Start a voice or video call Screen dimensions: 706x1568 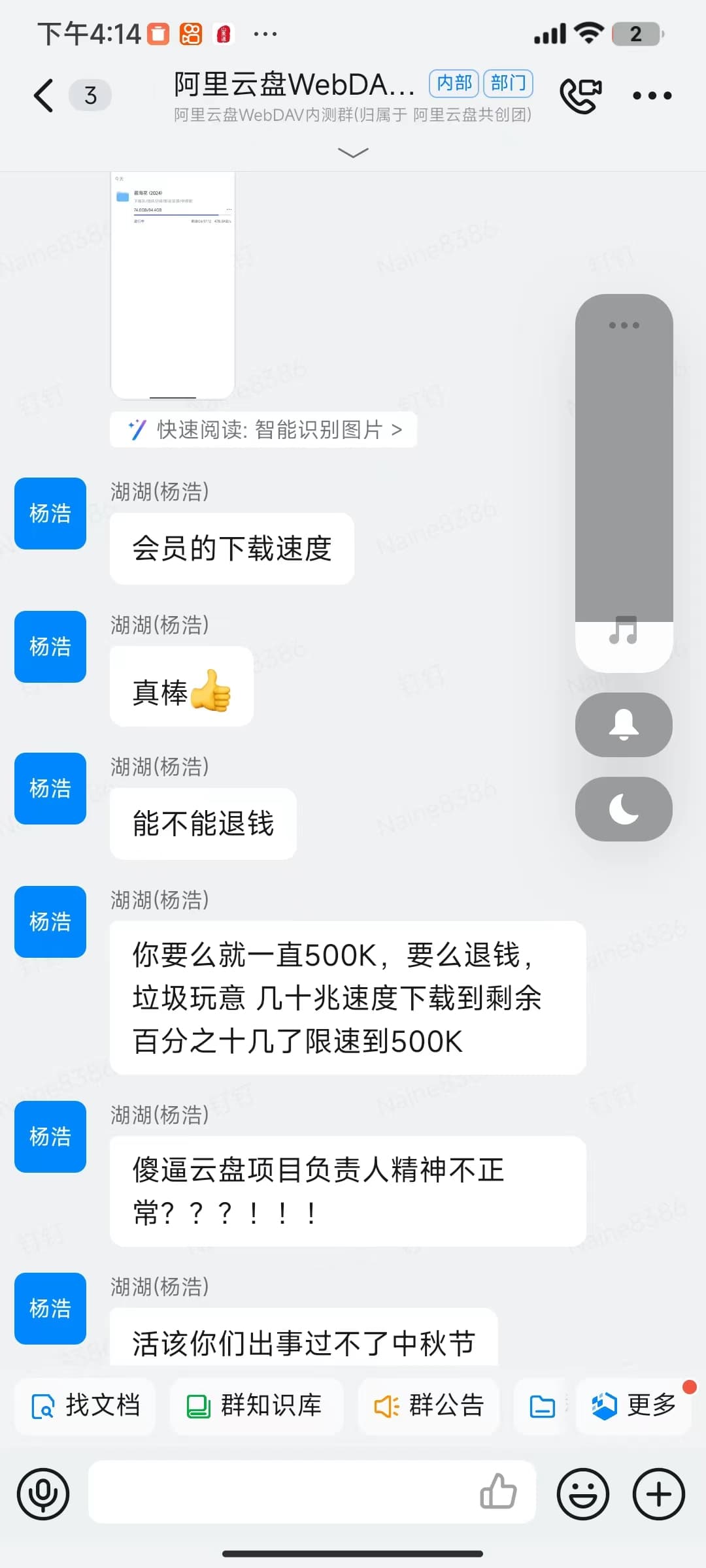click(580, 95)
